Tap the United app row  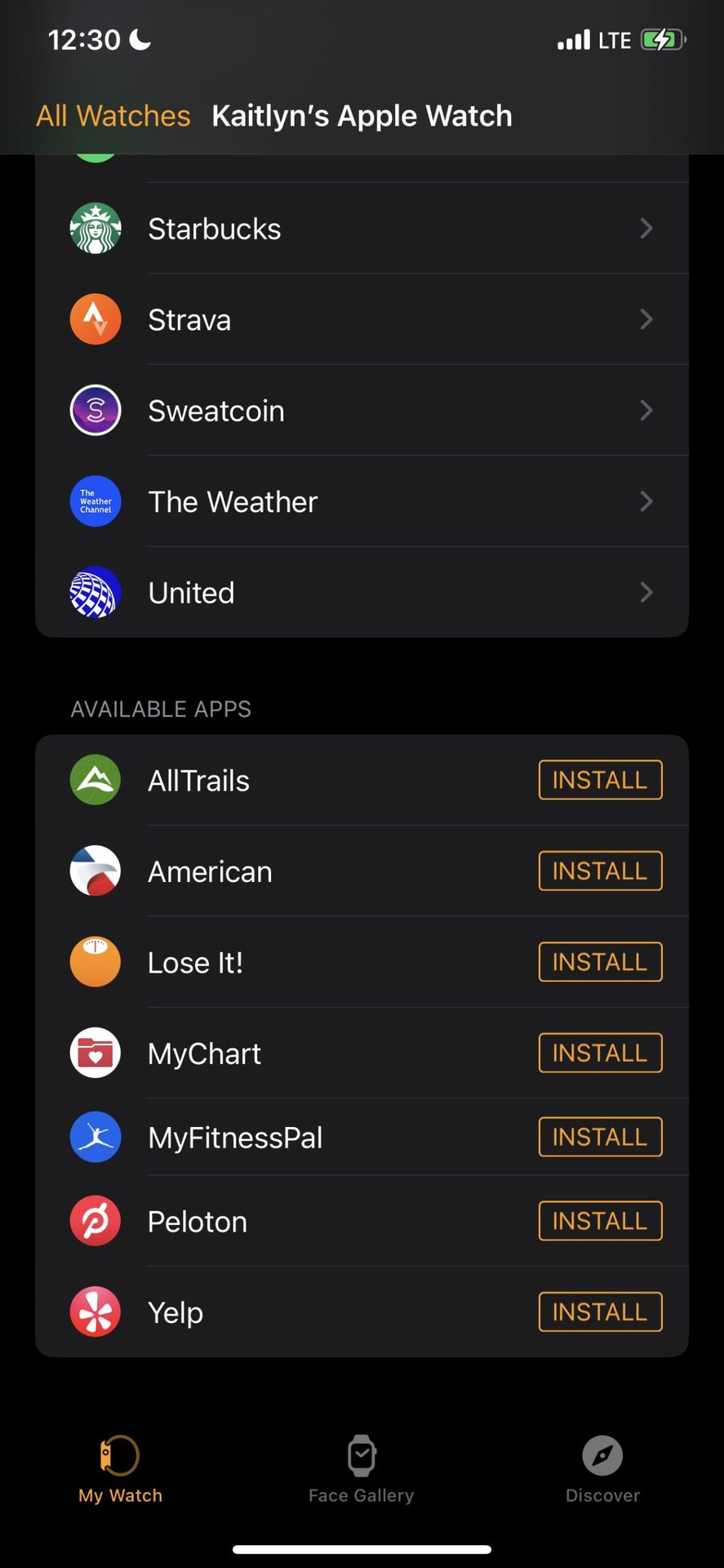coord(362,592)
